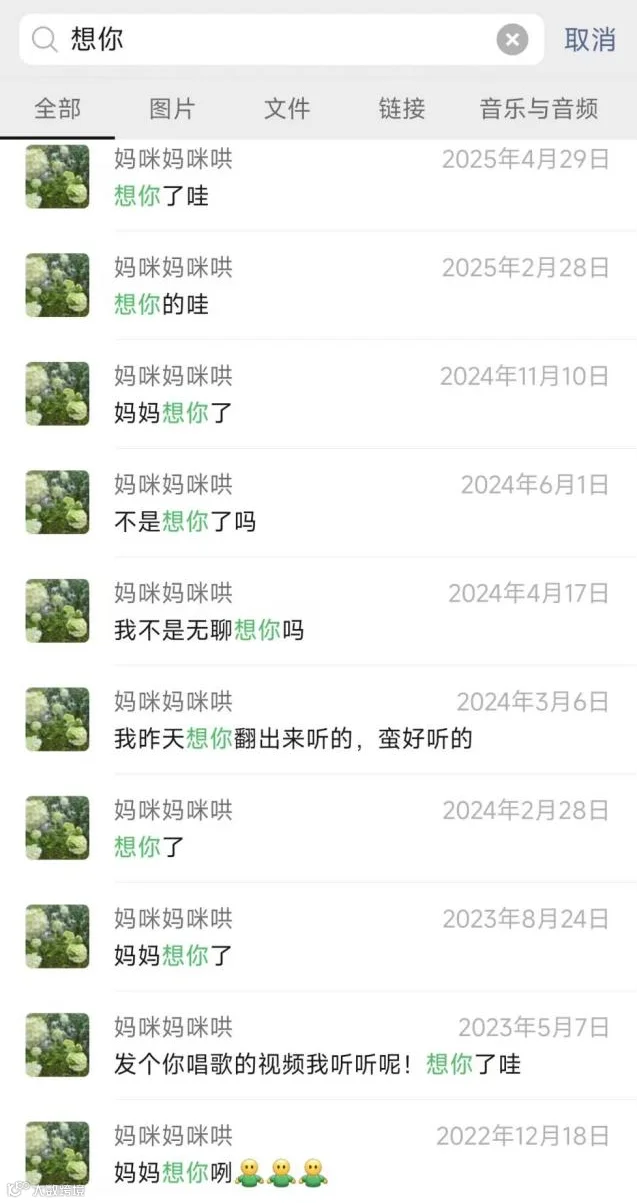This screenshot has height=1203, width=638.
Task: Clear the search text with the X icon
Action: (x=512, y=40)
